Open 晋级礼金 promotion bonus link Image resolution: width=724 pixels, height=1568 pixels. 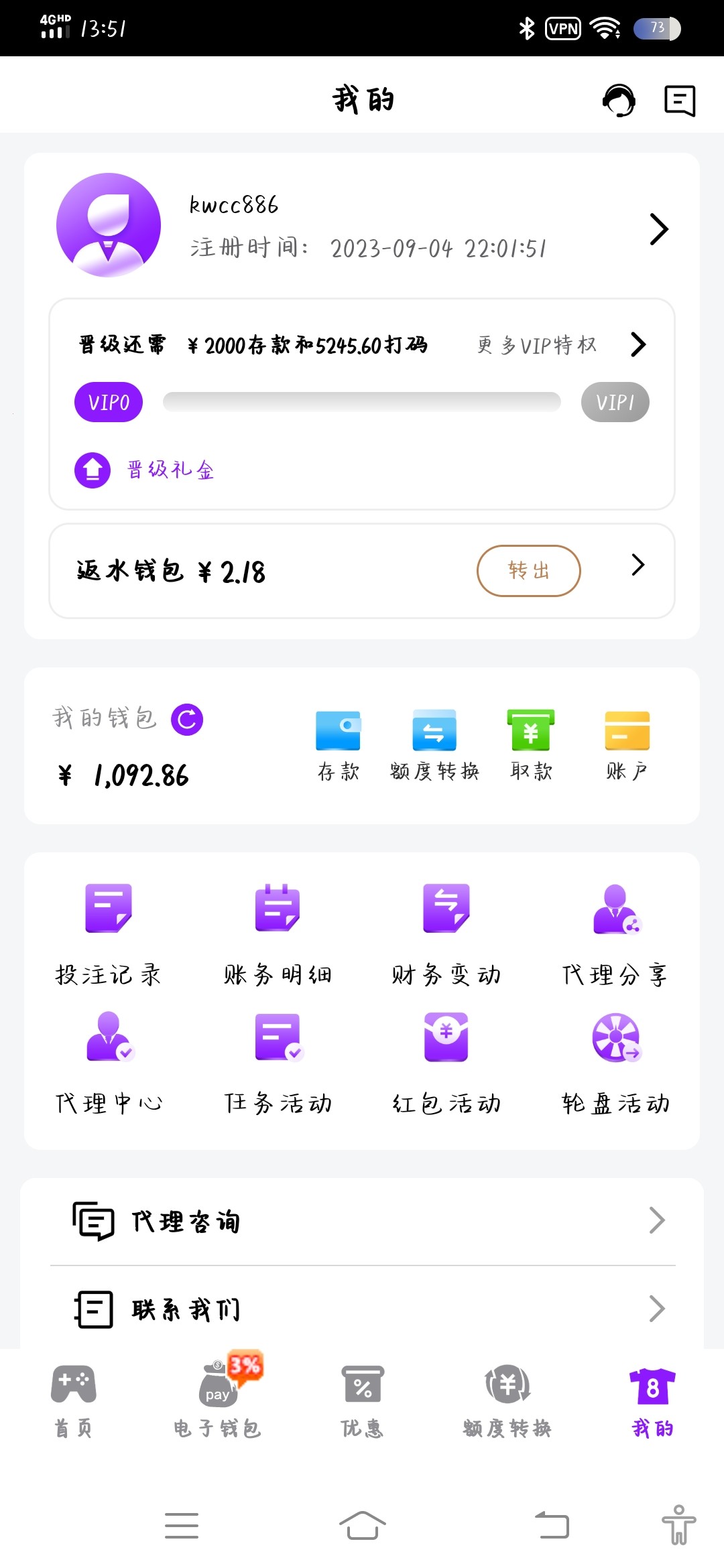168,470
